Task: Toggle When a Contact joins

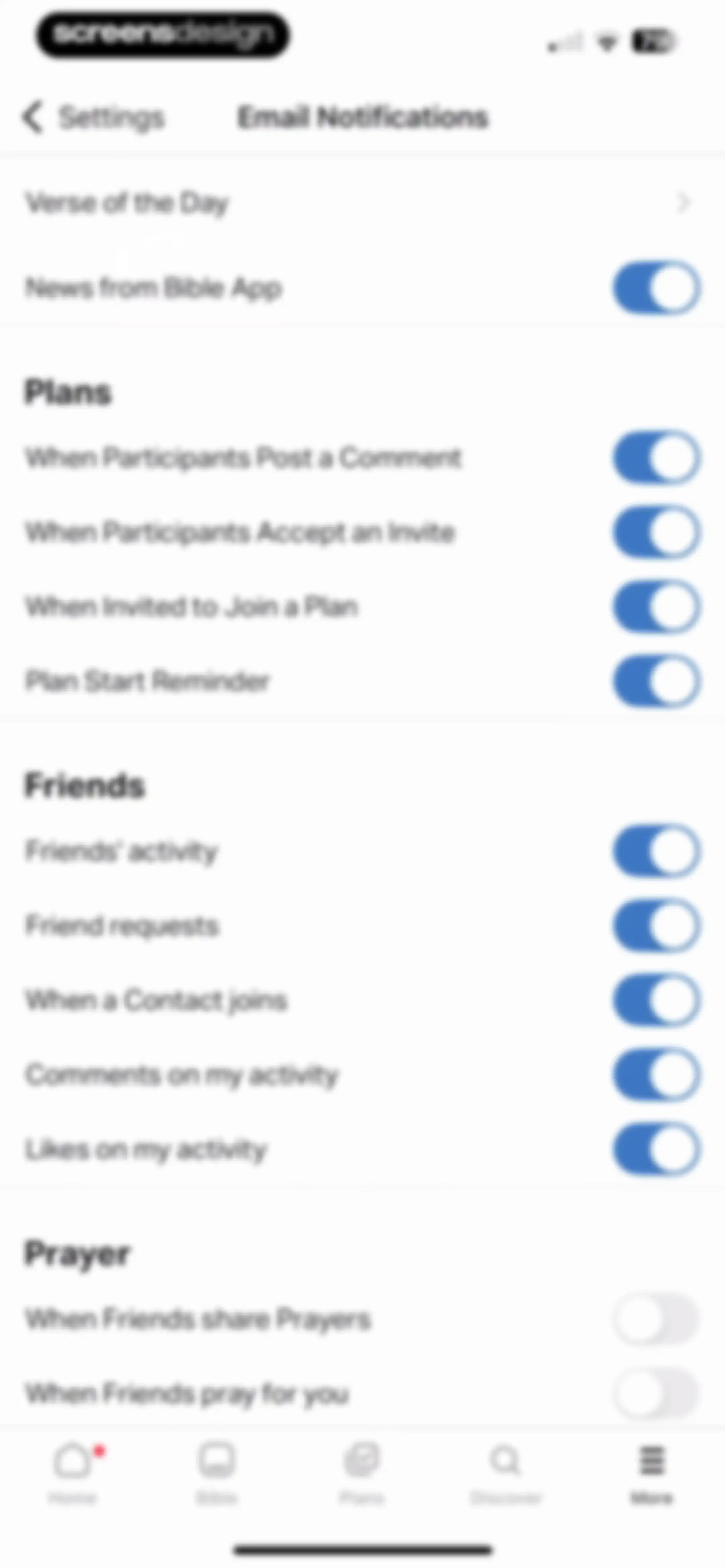Action: point(656,1000)
